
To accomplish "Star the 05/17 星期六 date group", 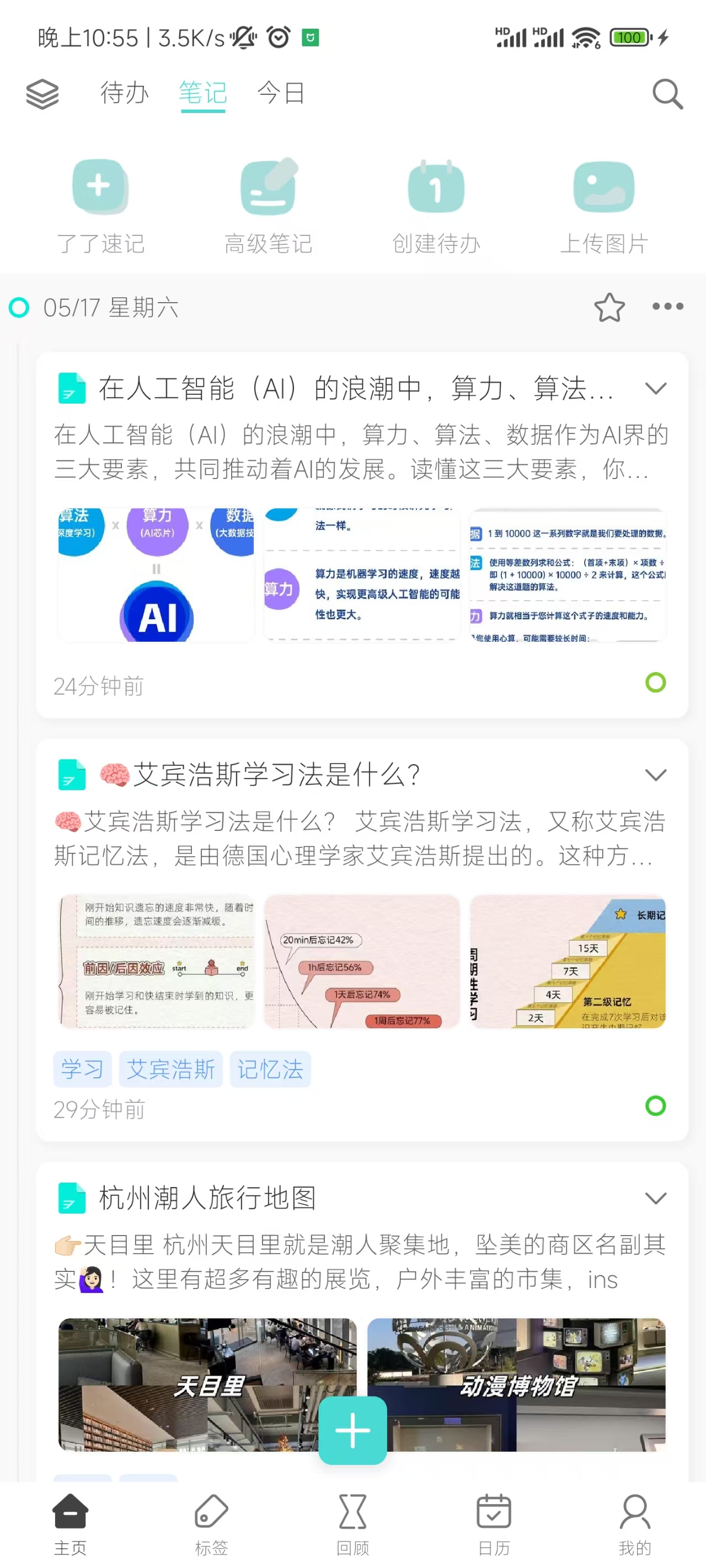I will (609, 308).
